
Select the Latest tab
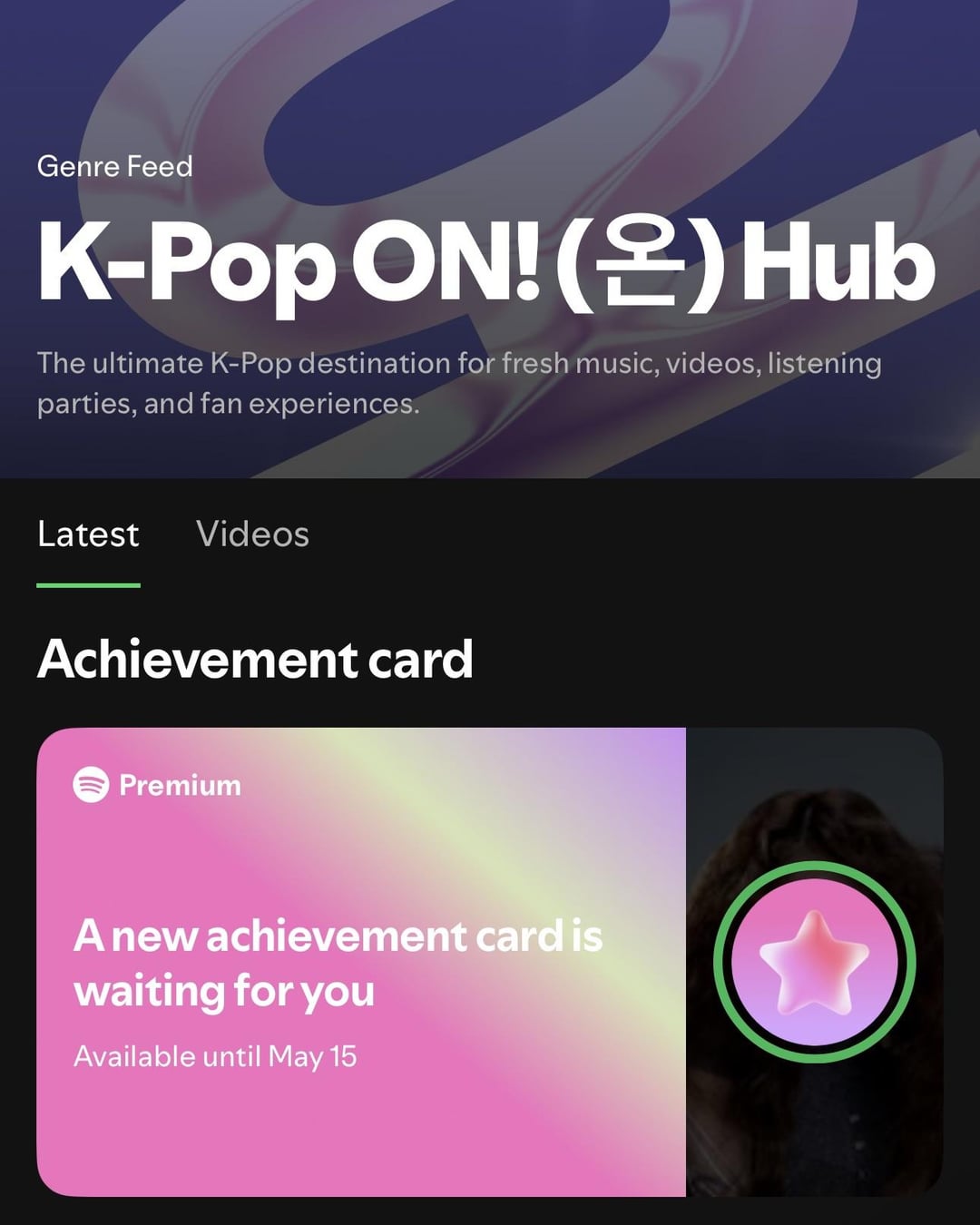pyautogui.click(x=88, y=534)
